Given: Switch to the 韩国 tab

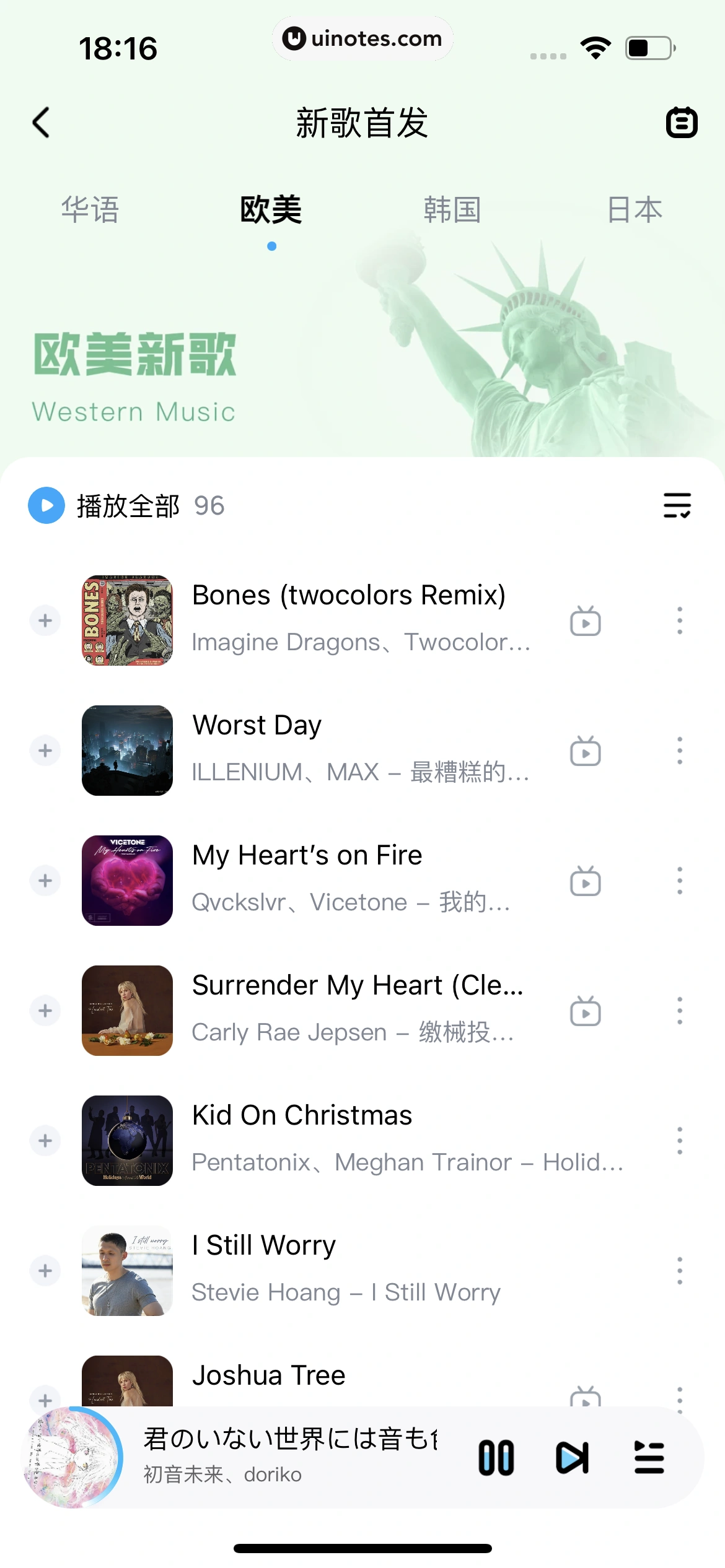Looking at the screenshot, I should tap(452, 210).
